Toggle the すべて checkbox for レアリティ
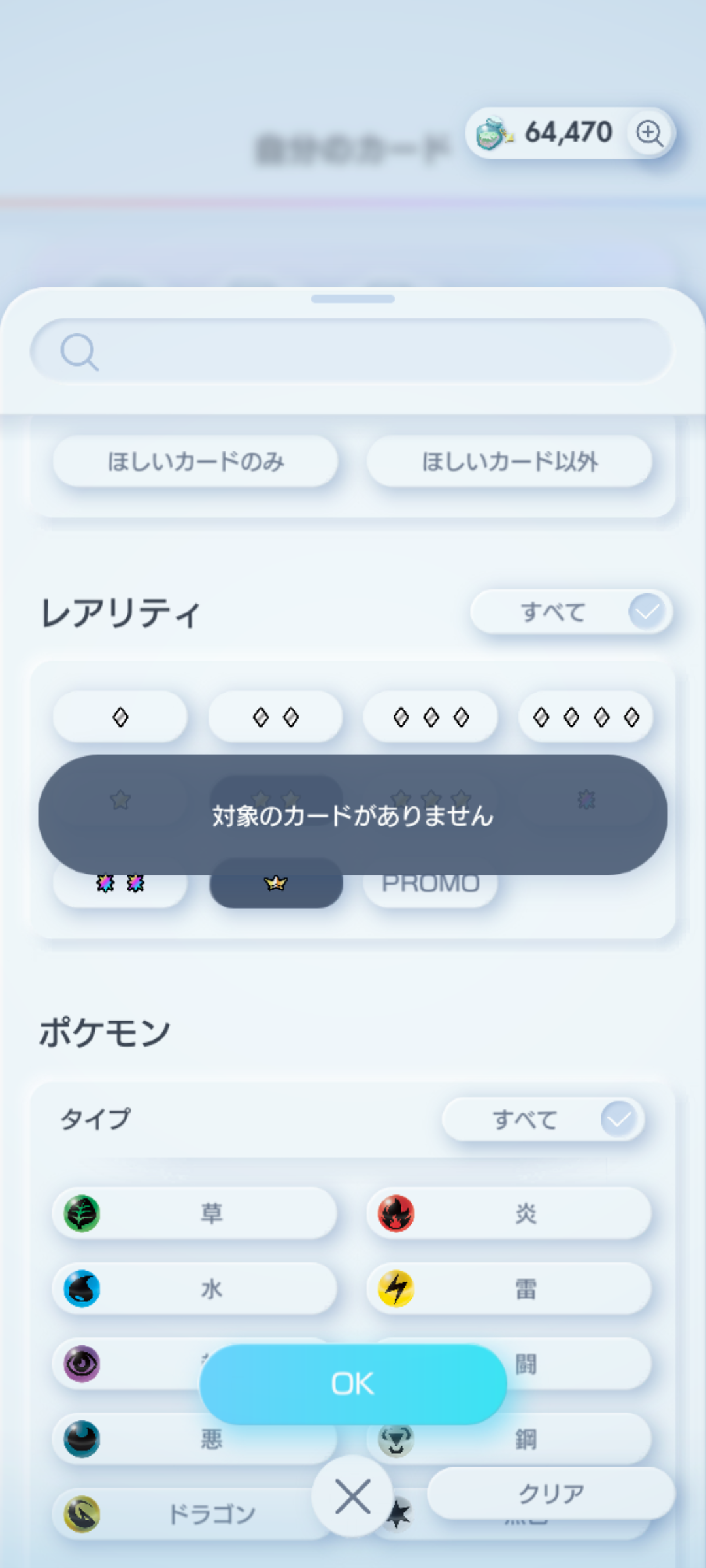This screenshot has height=1568, width=706. 647,612
